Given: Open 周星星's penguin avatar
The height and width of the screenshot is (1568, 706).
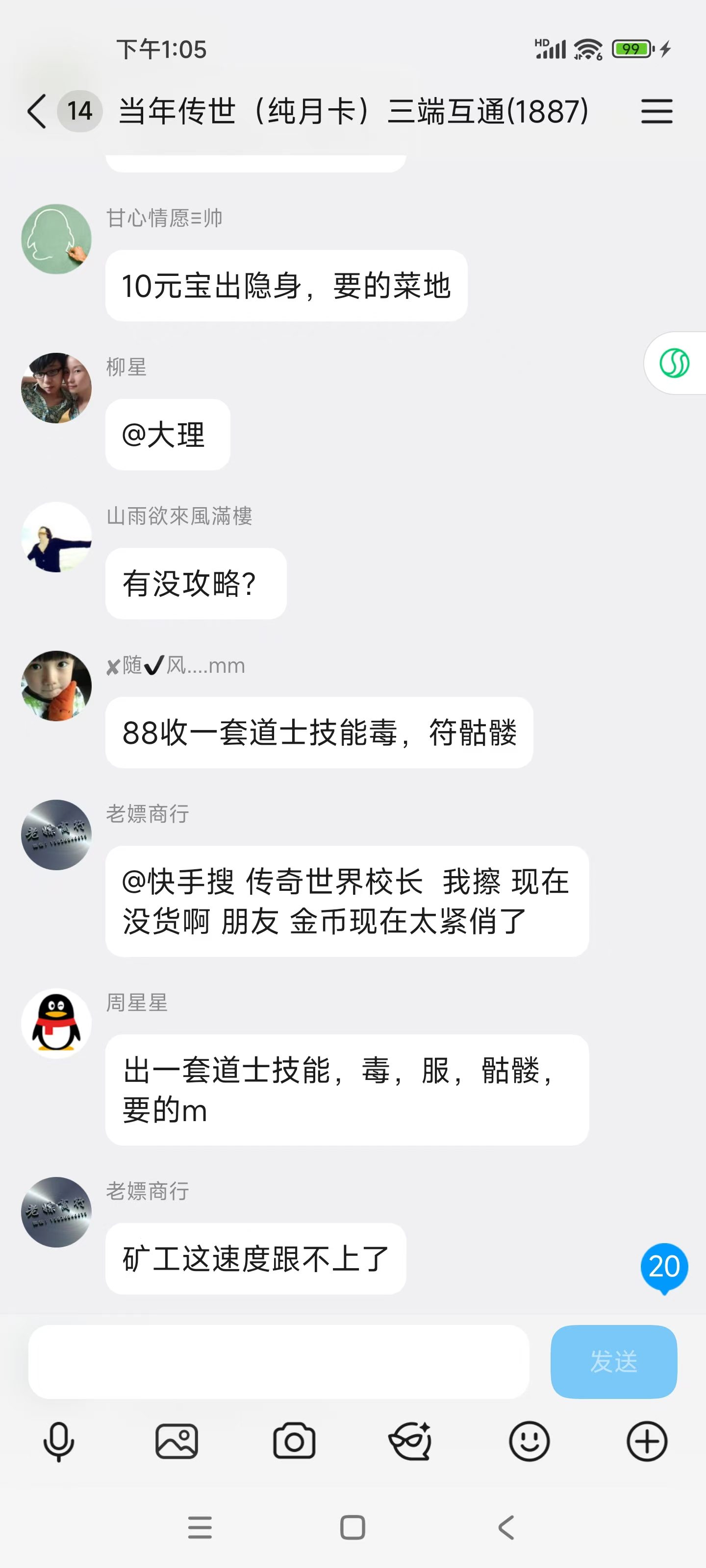Looking at the screenshot, I should point(56,1023).
